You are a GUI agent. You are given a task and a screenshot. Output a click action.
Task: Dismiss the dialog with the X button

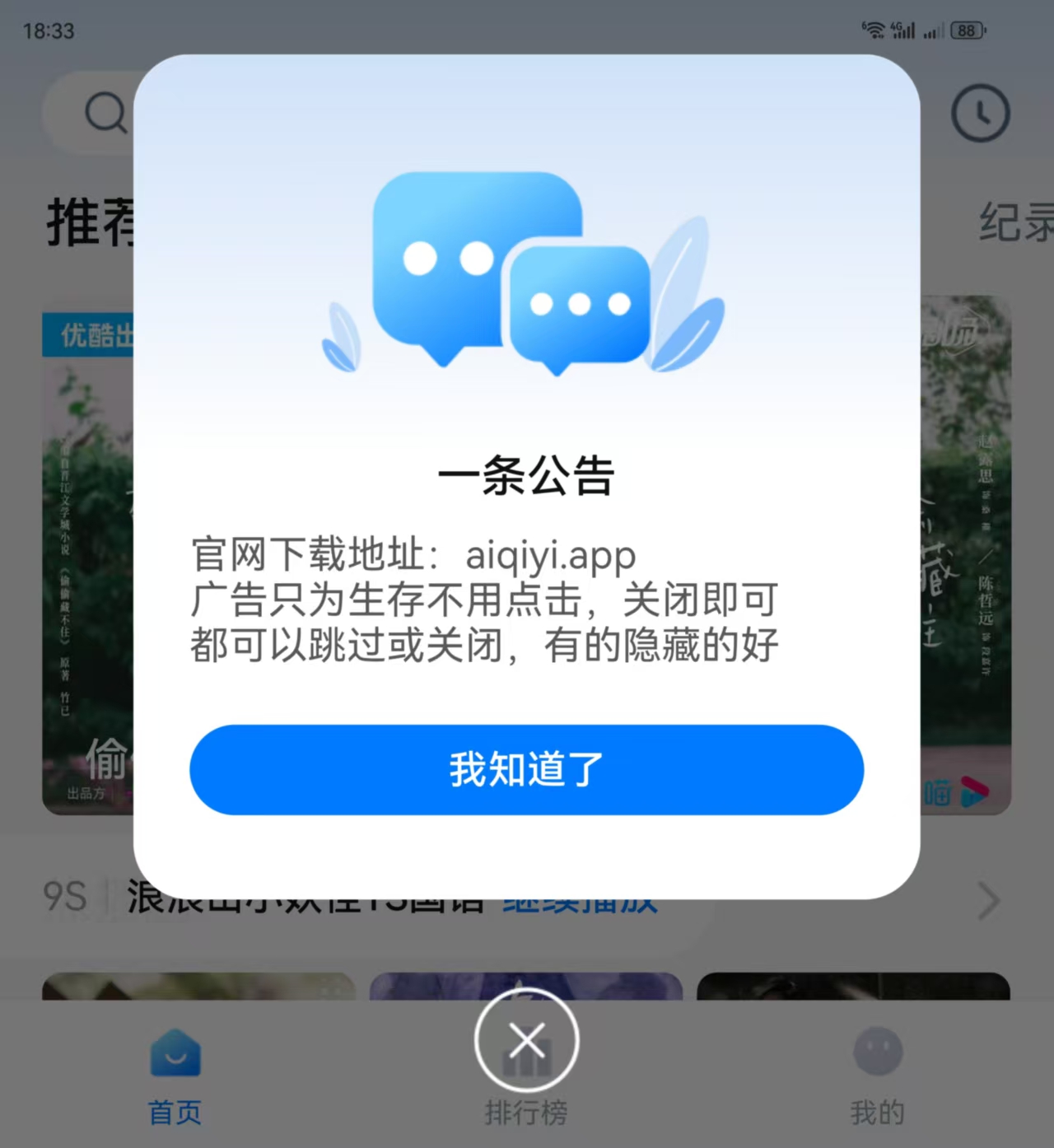click(x=526, y=1040)
